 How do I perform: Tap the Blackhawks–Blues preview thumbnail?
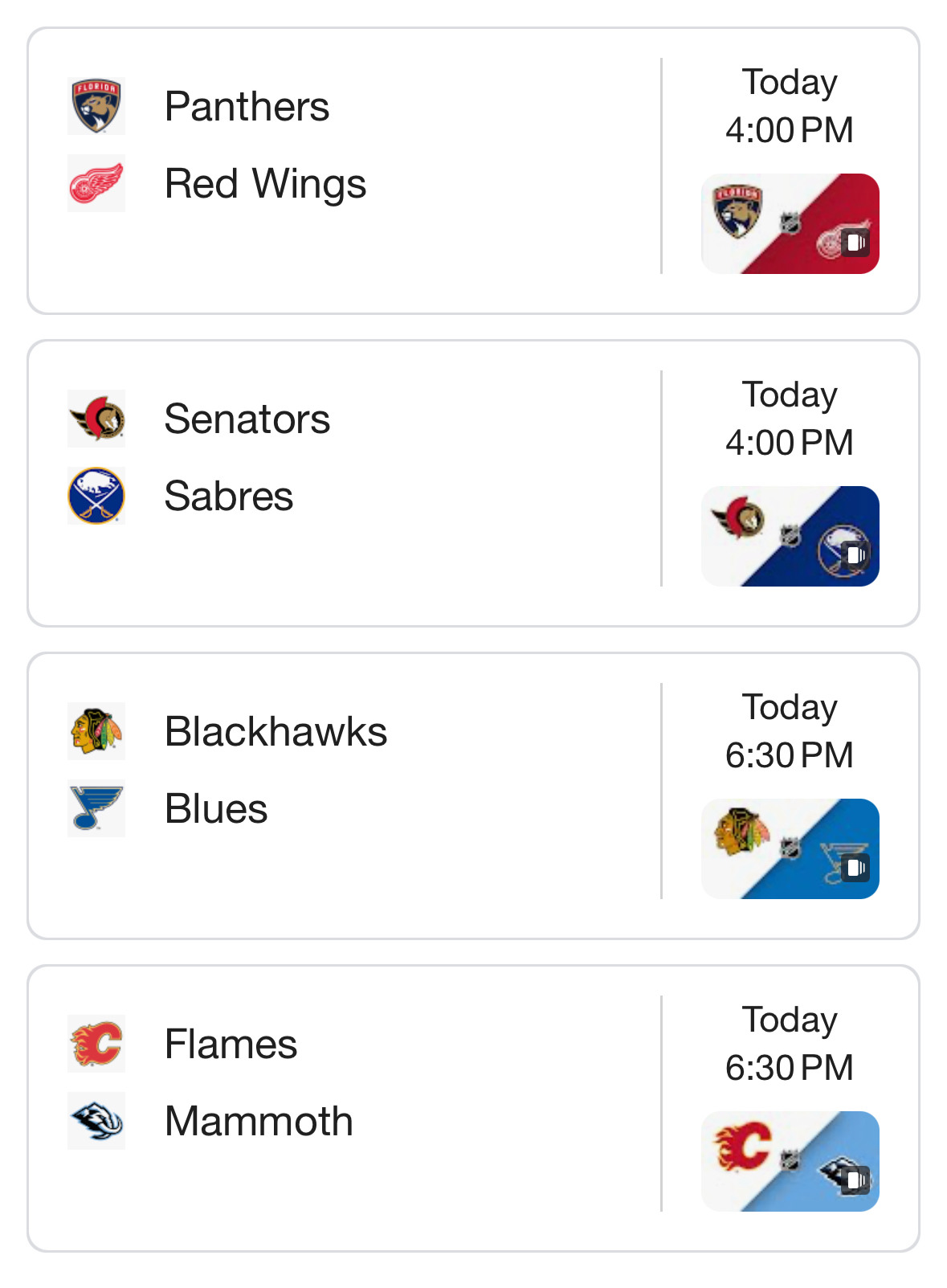[x=790, y=848]
